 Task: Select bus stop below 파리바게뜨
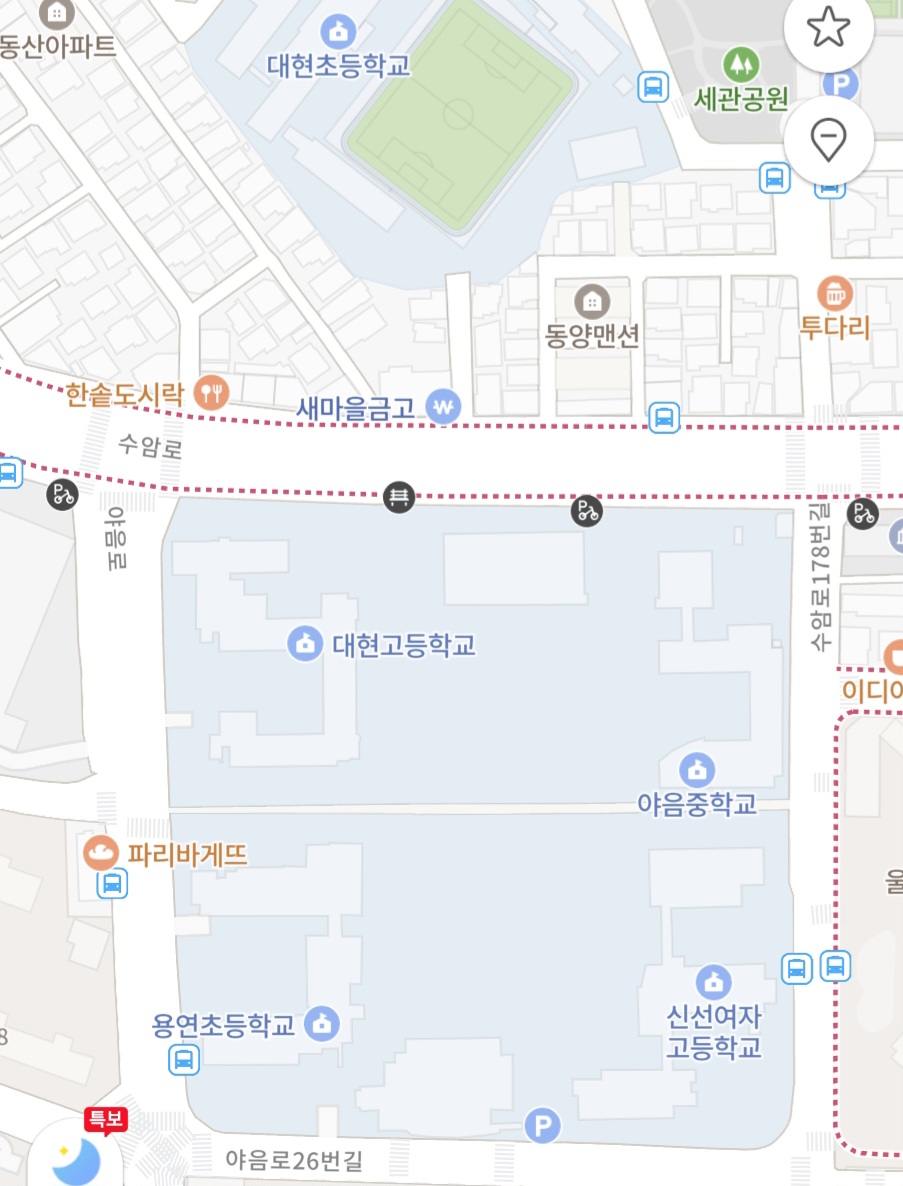(112, 883)
